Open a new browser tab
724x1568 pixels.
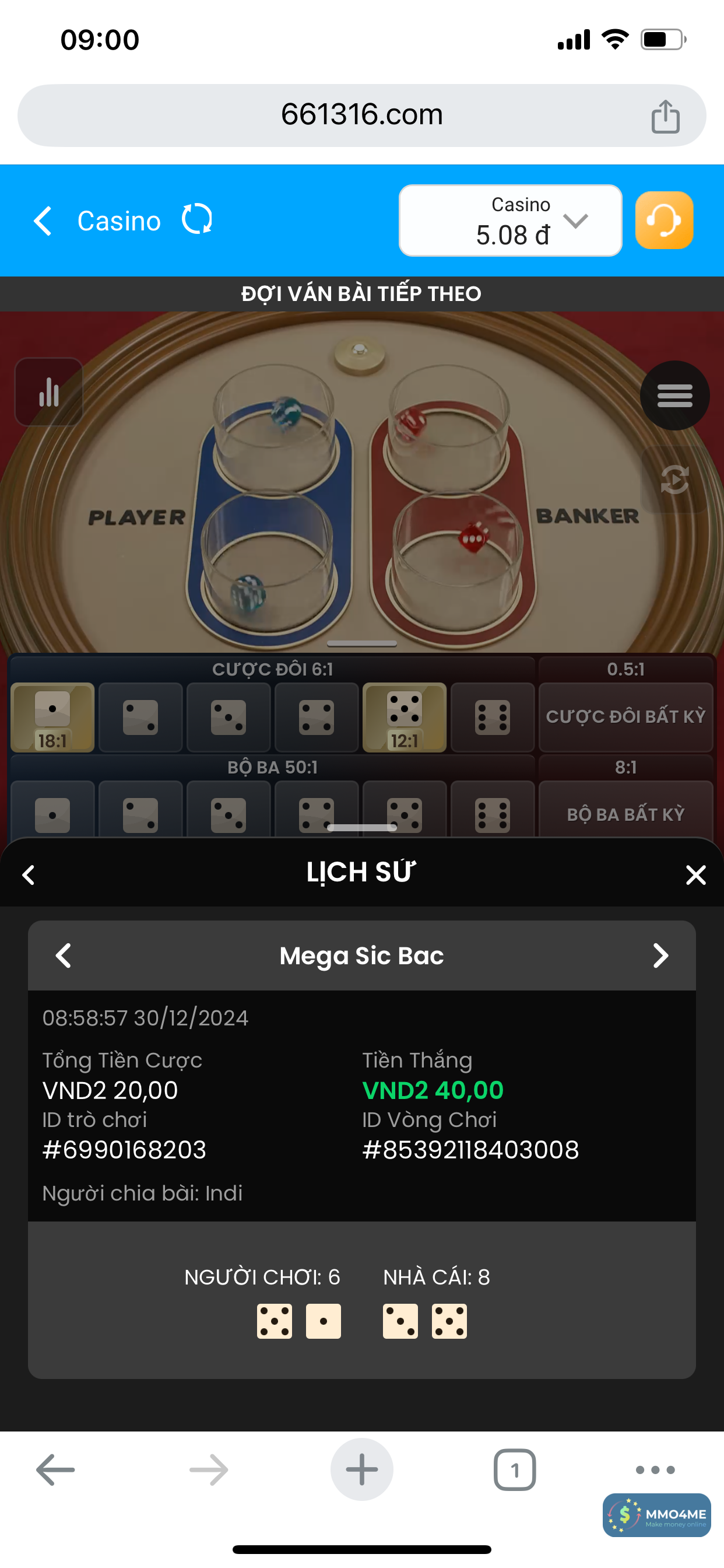(361, 1469)
